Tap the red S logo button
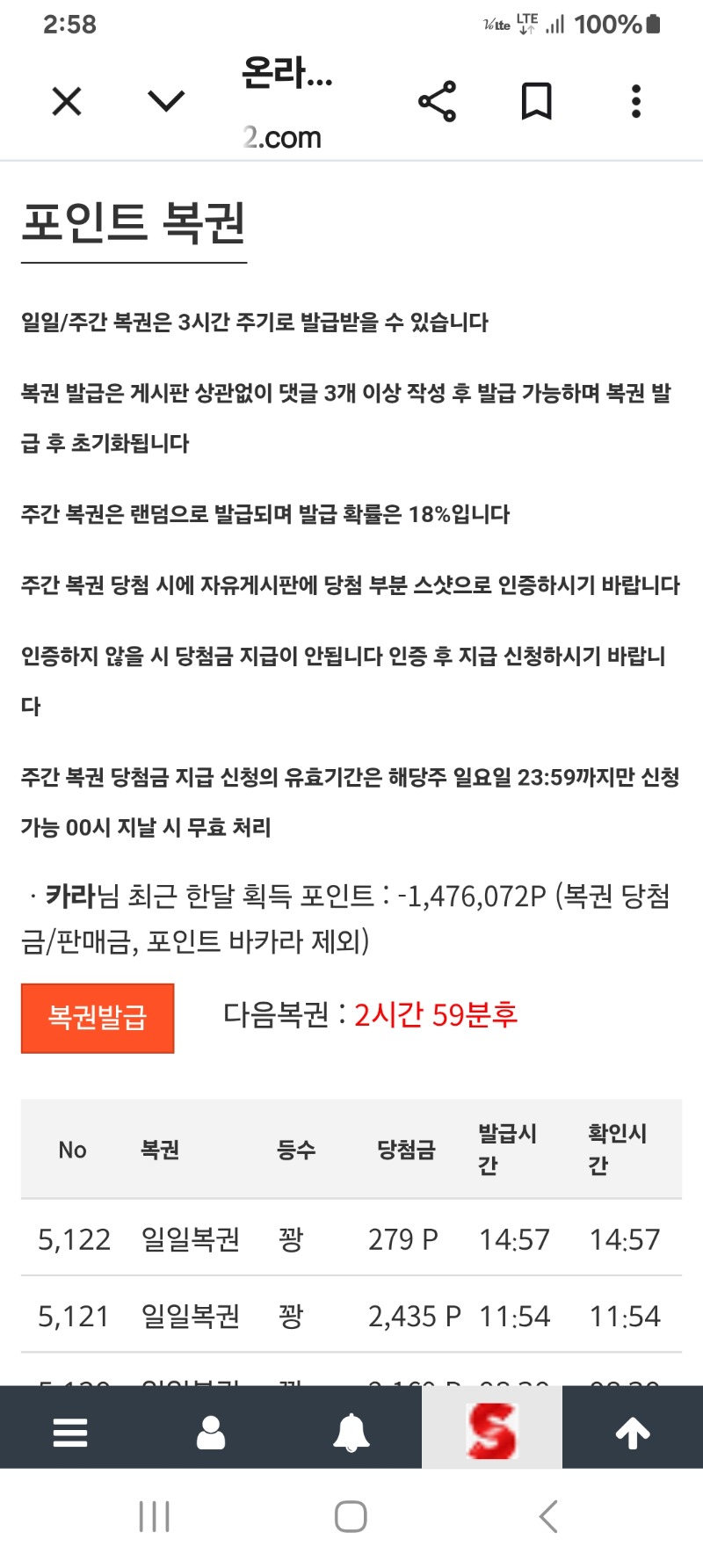 [492, 1431]
